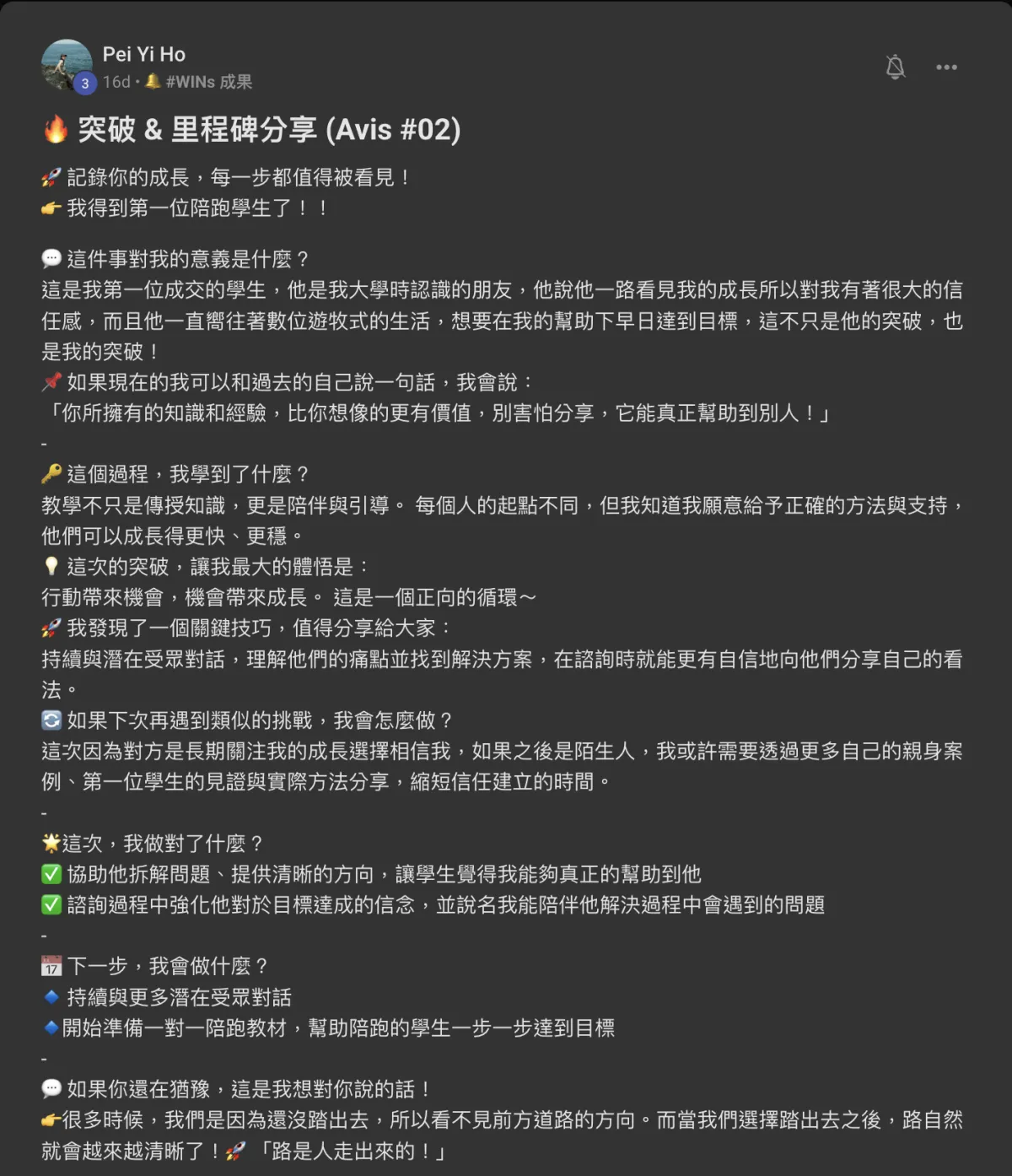The image size is (1012, 1176).
Task: Tap the notification bell icon on the post
Action: [896, 67]
